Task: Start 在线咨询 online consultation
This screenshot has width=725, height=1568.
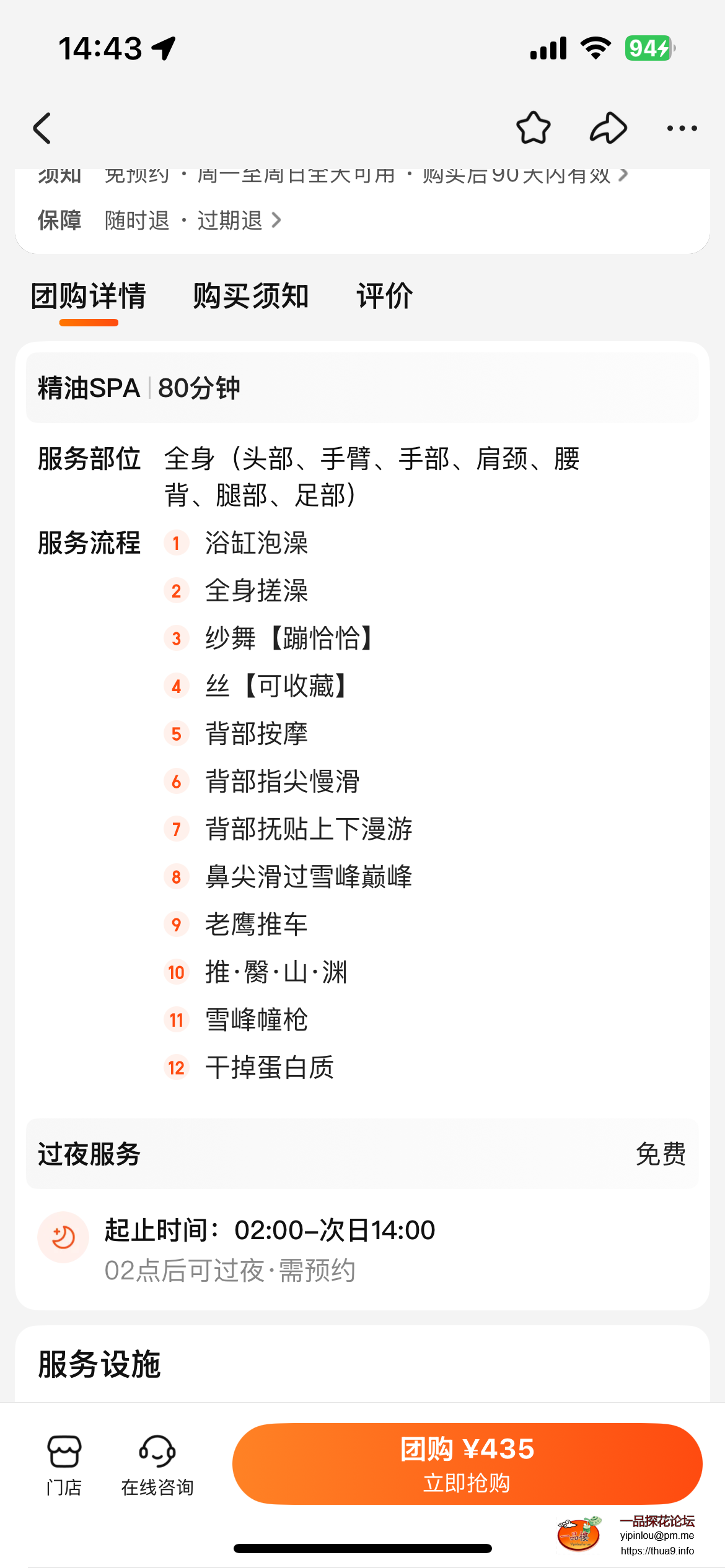Action: 157,1464
